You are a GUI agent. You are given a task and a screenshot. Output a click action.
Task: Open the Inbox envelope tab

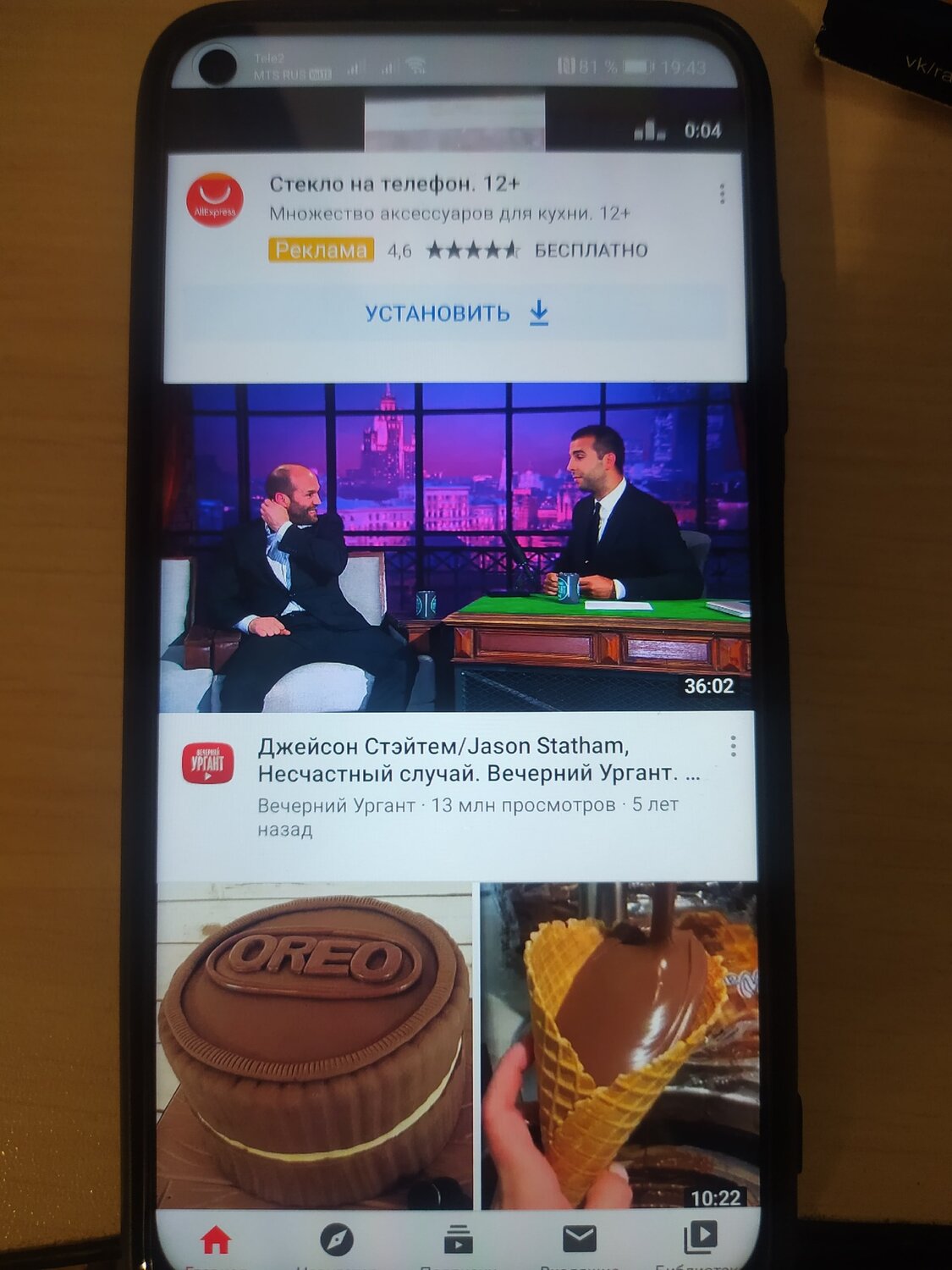pos(580,1240)
